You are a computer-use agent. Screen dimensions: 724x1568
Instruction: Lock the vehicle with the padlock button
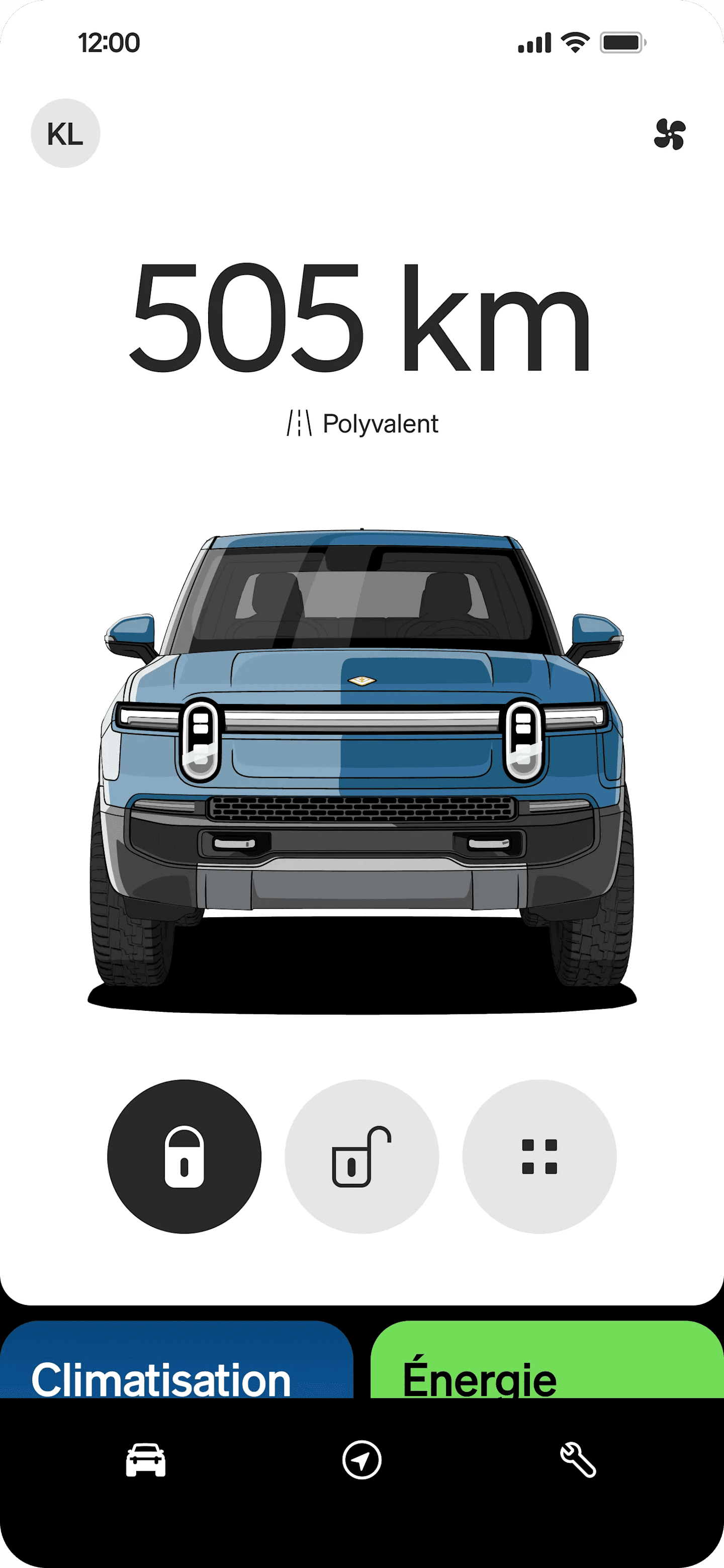pyautogui.click(x=185, y=1157)
